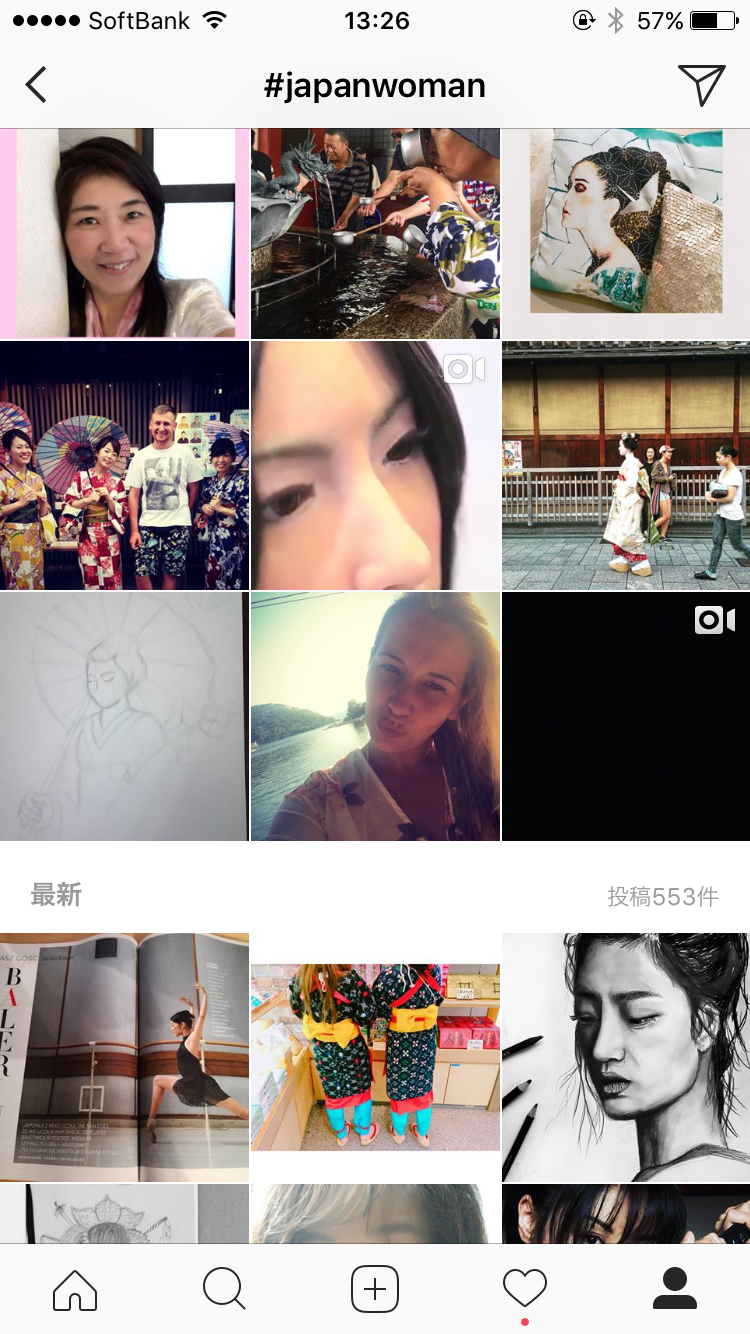Open the pencil sketch of woman with umbrella
The image size is (750, 1334).
(124, 716)
